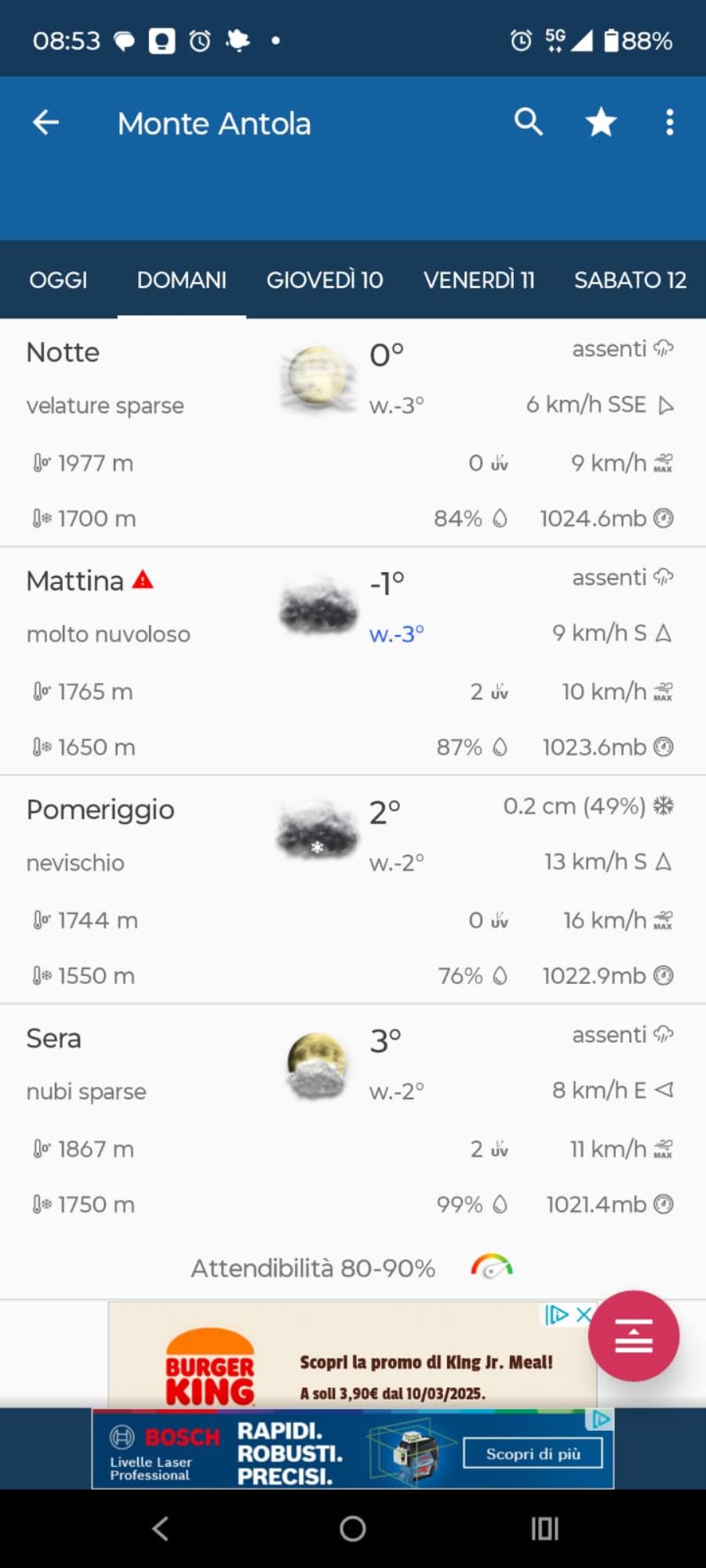Tap the Mattina weather alert triangle
Viewport: 706px width, 1568px height.
tap(143, 580)
